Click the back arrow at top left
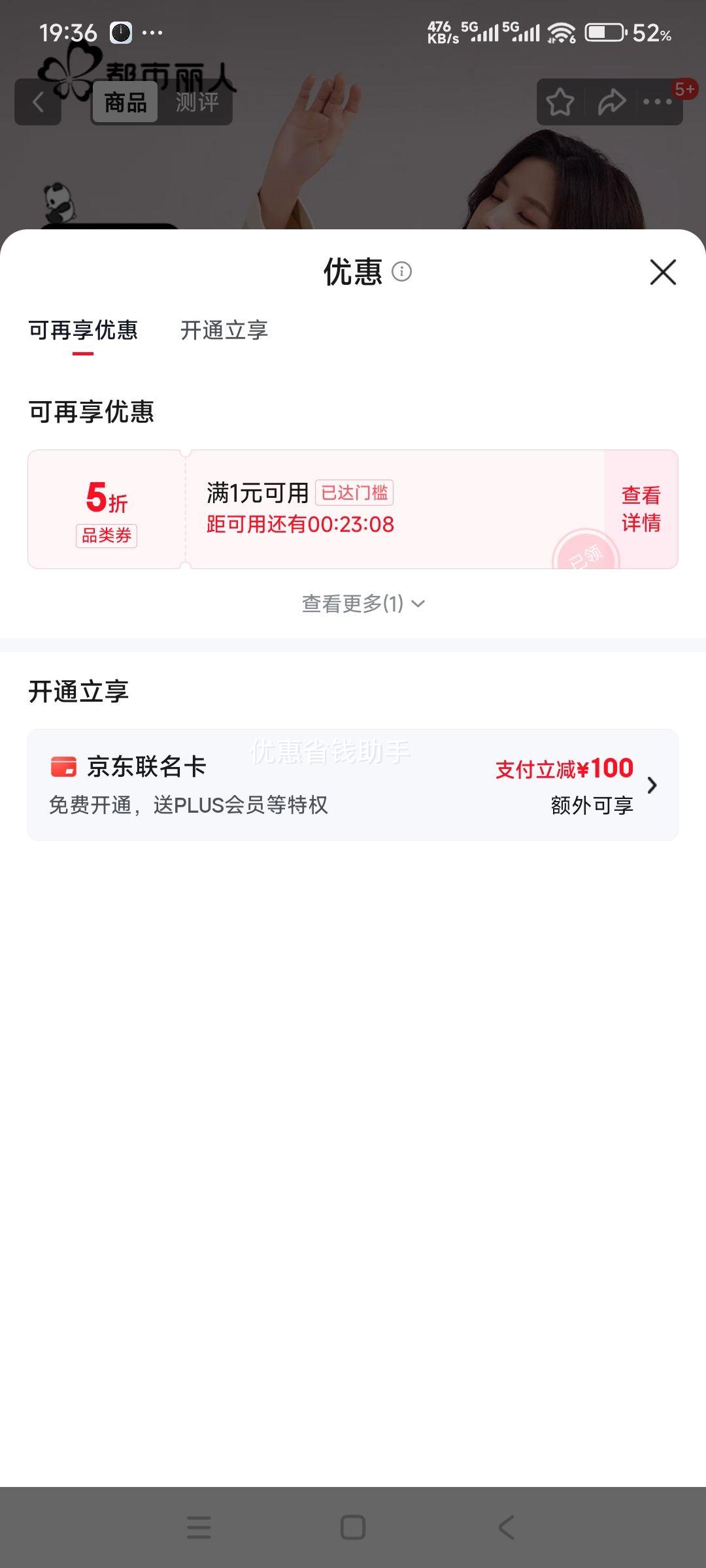This screenshot has height=1568, width=706. coord(37,102)
